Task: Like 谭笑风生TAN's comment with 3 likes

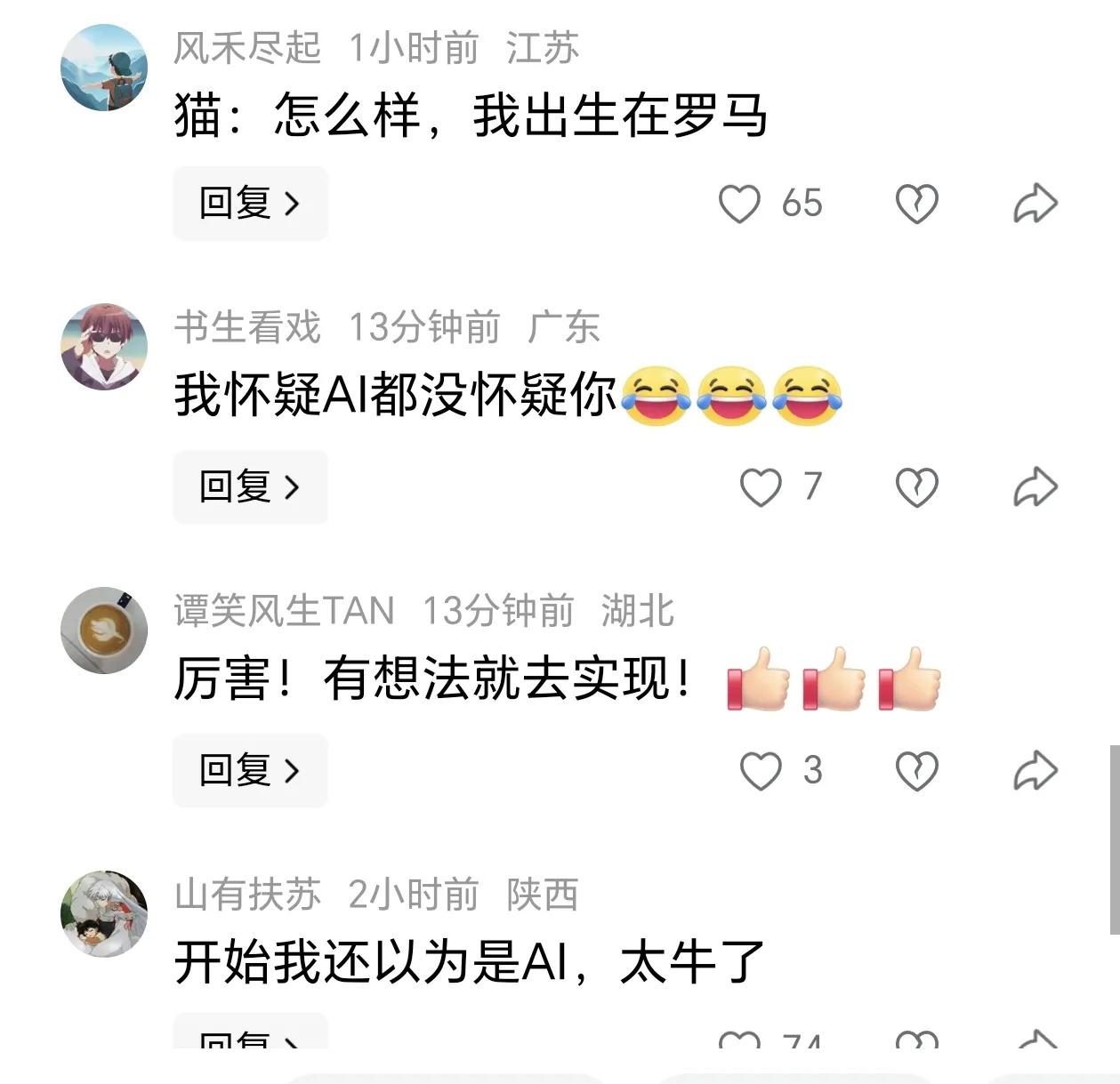Action: point(761,770)
